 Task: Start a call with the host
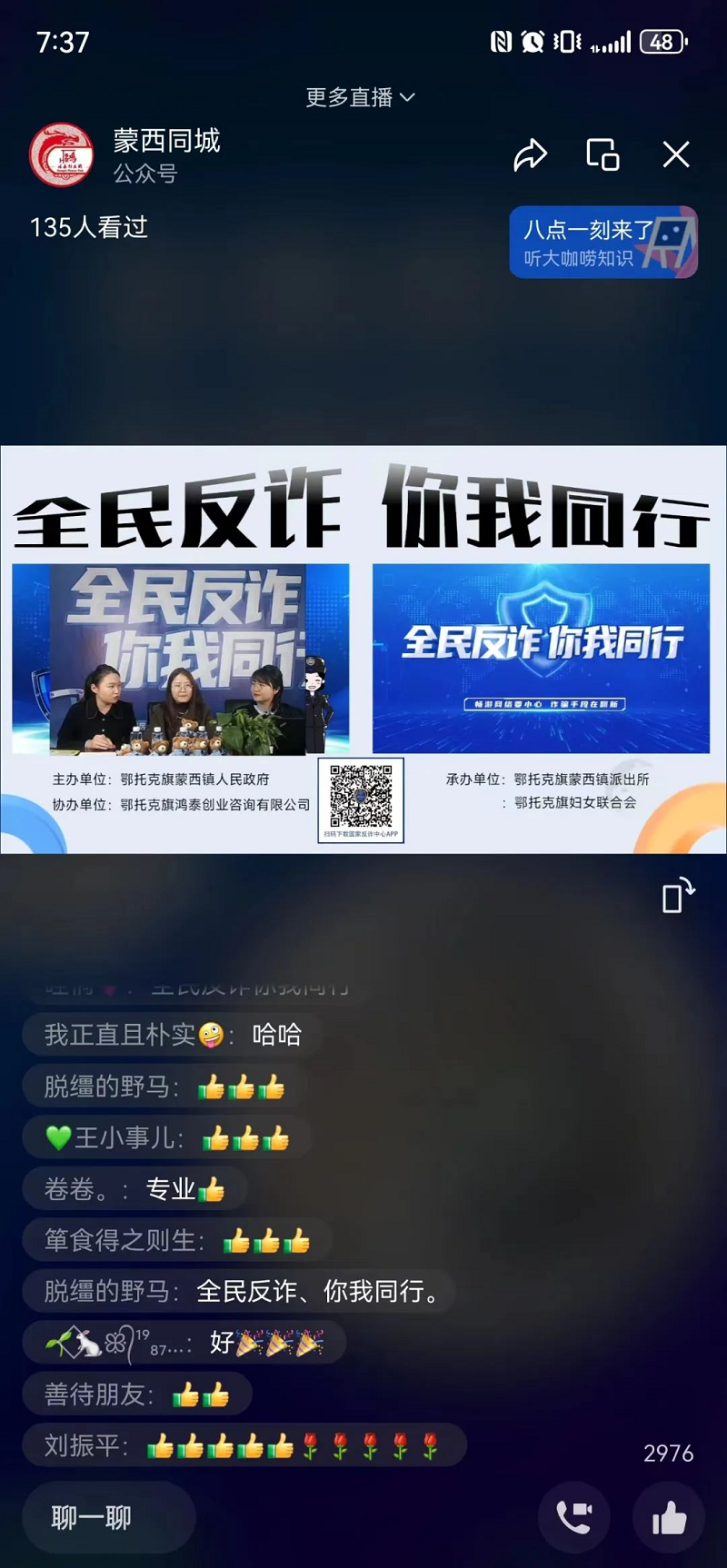tap(573, 1518)
